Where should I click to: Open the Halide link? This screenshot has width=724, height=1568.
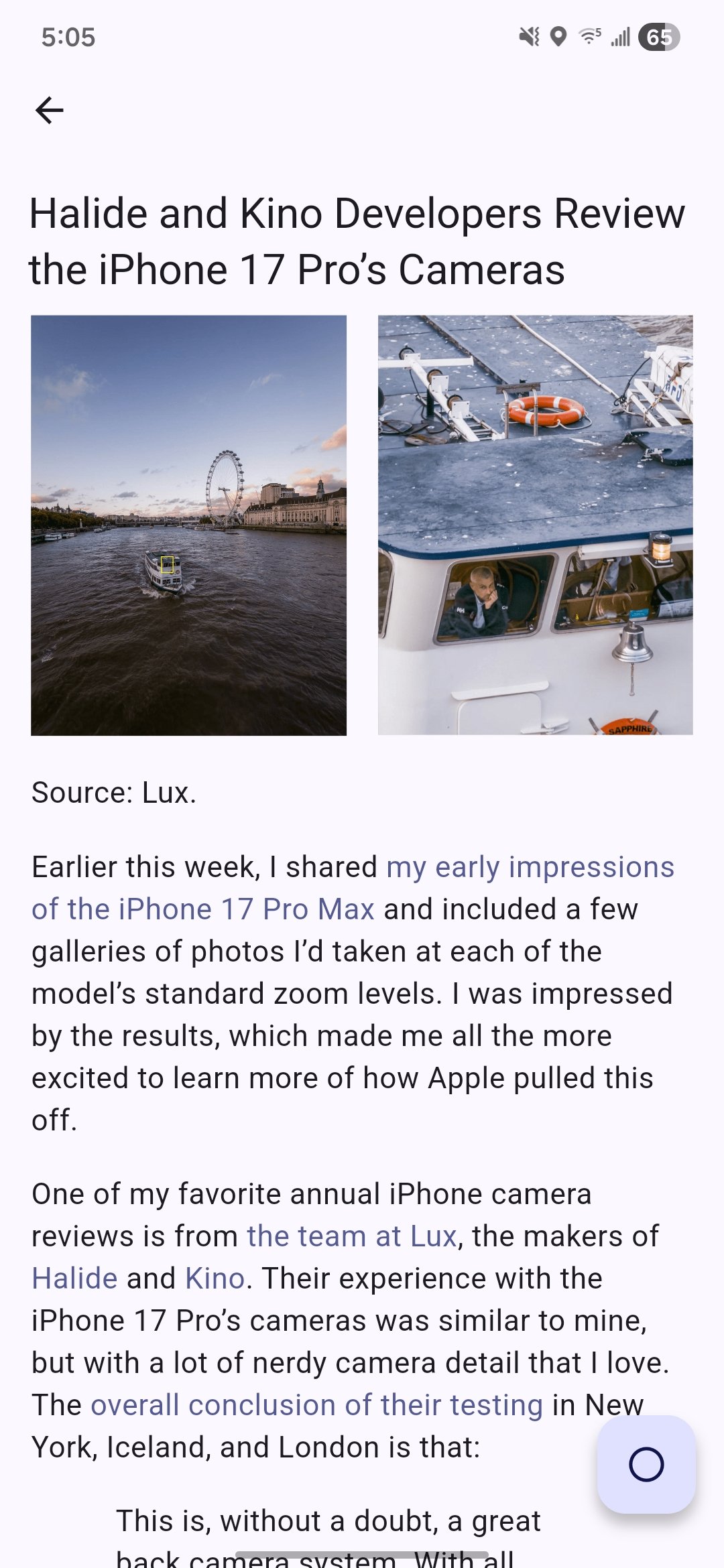click(74, 1279)
